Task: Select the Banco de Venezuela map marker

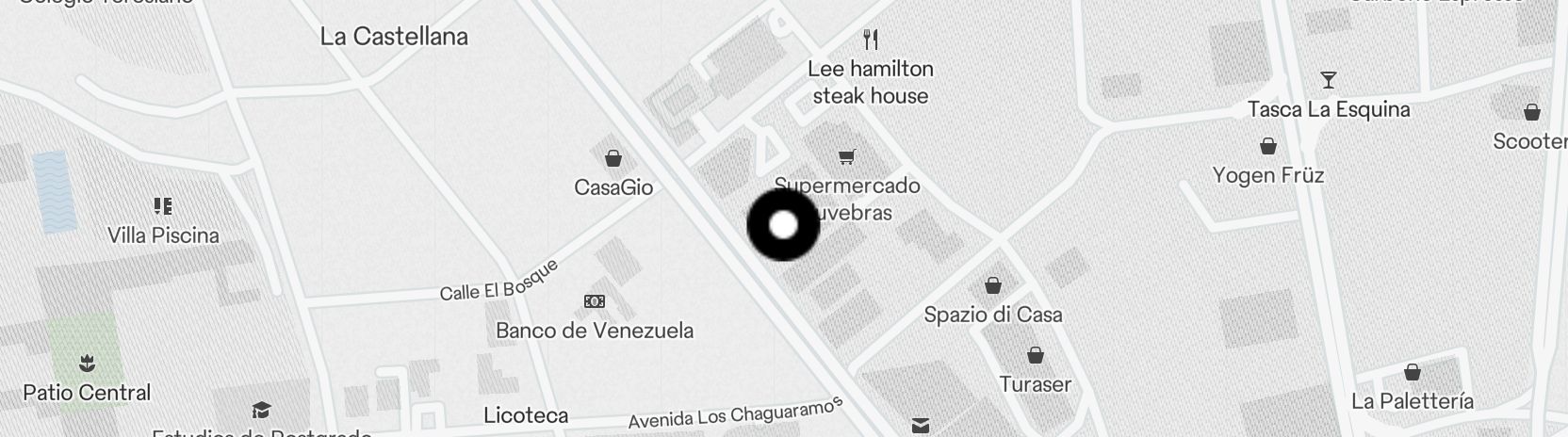Action: [595, 301]
